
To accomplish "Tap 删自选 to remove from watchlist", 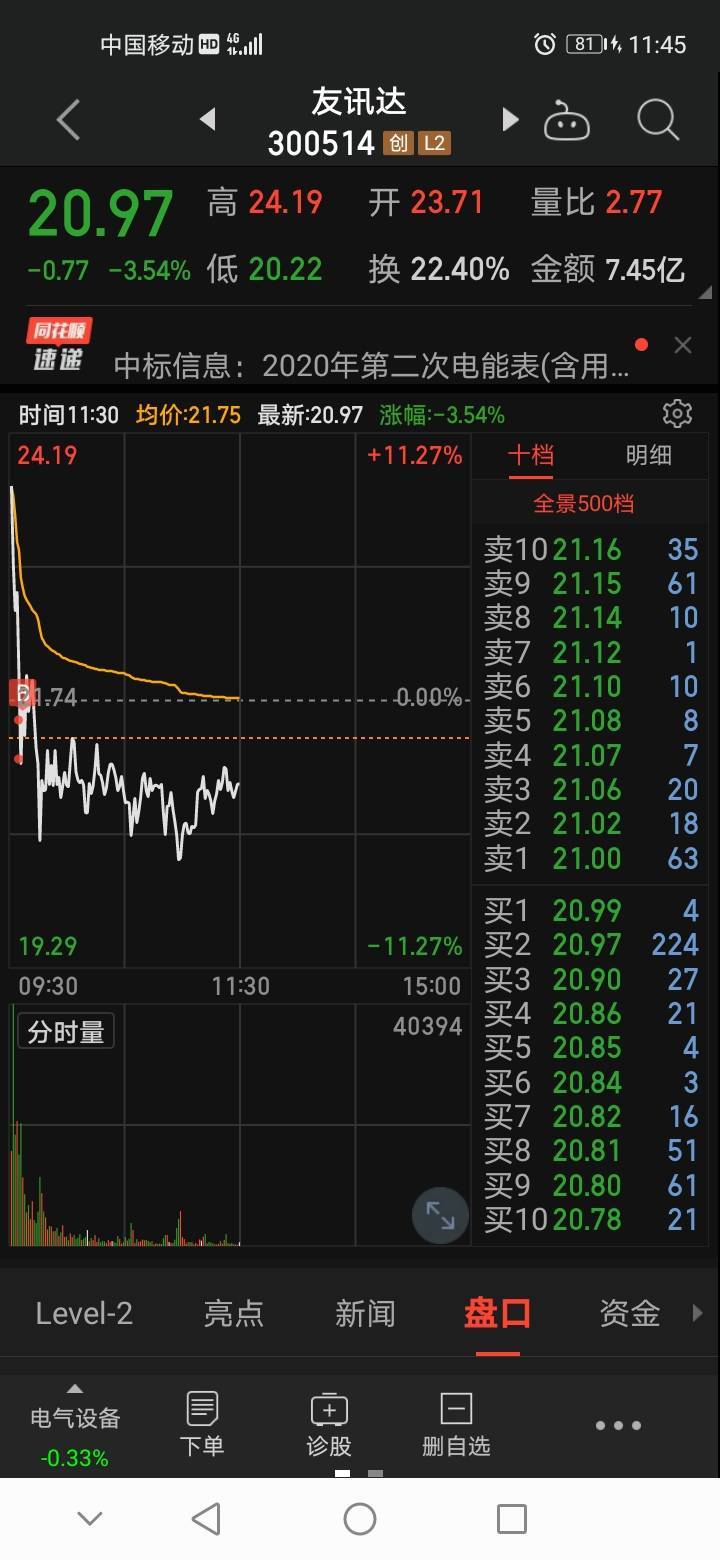I will (x=456, y=1424).
